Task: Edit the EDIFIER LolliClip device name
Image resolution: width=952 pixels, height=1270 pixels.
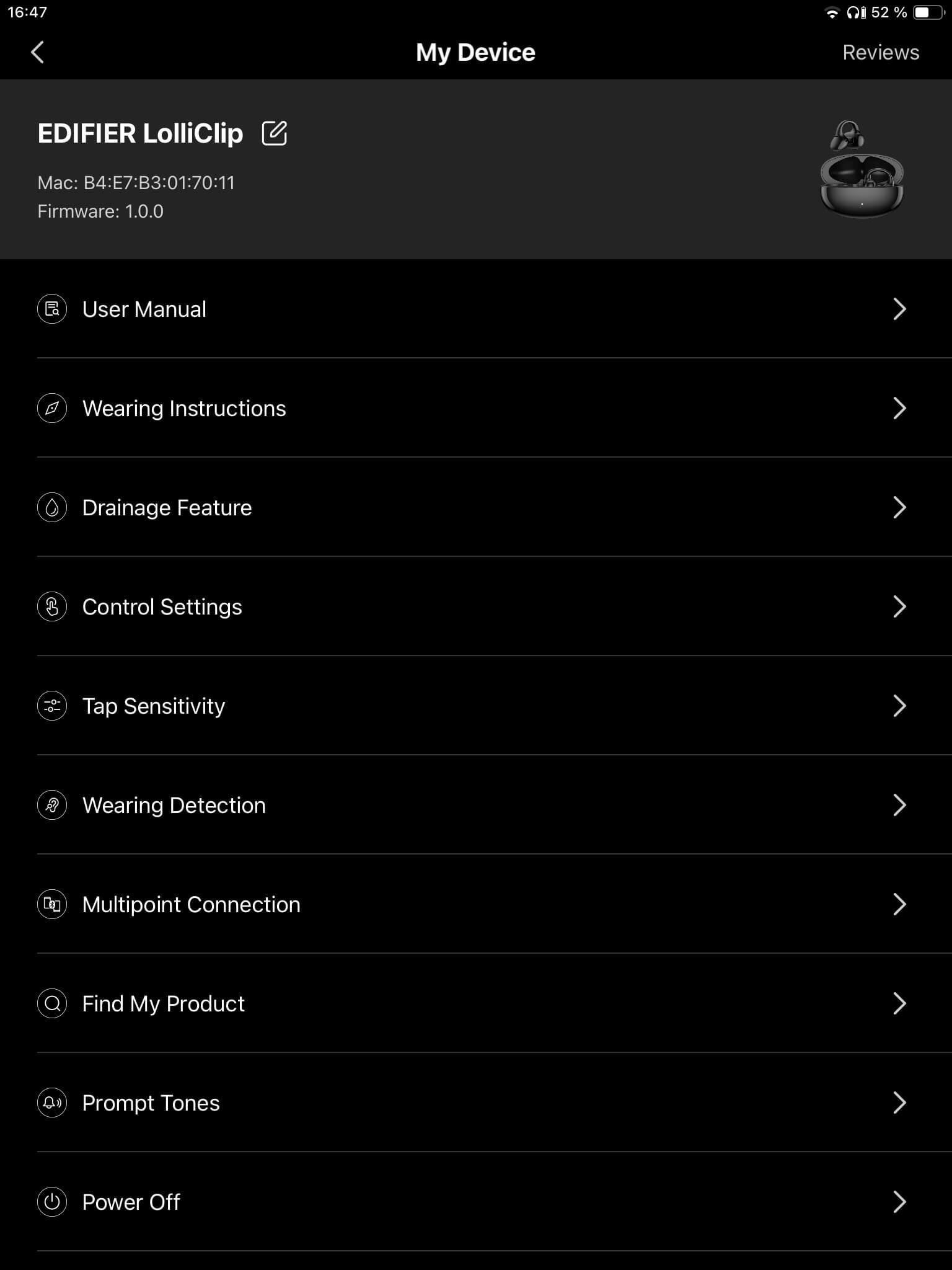Action: pos(275,133)
